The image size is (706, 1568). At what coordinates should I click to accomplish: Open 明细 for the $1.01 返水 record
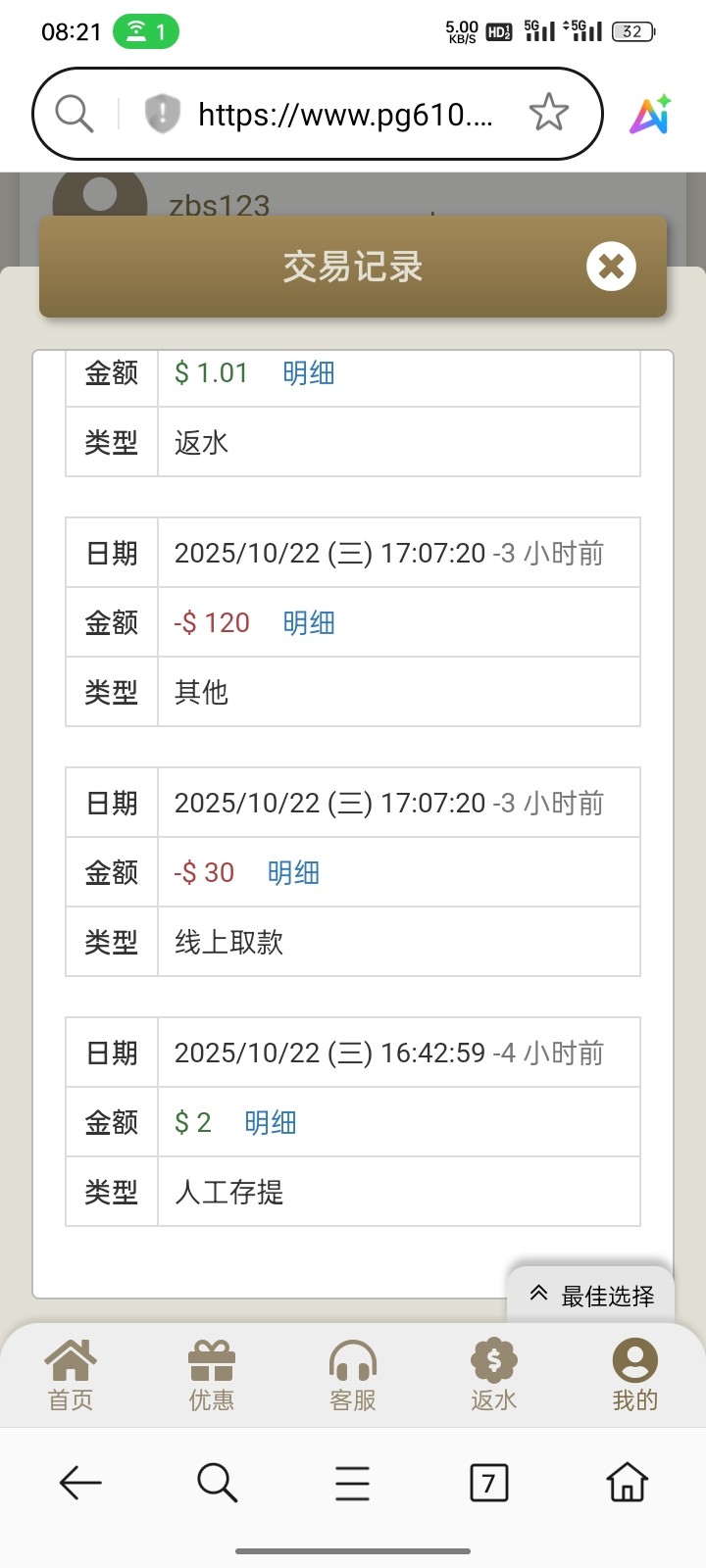point(309,373)
